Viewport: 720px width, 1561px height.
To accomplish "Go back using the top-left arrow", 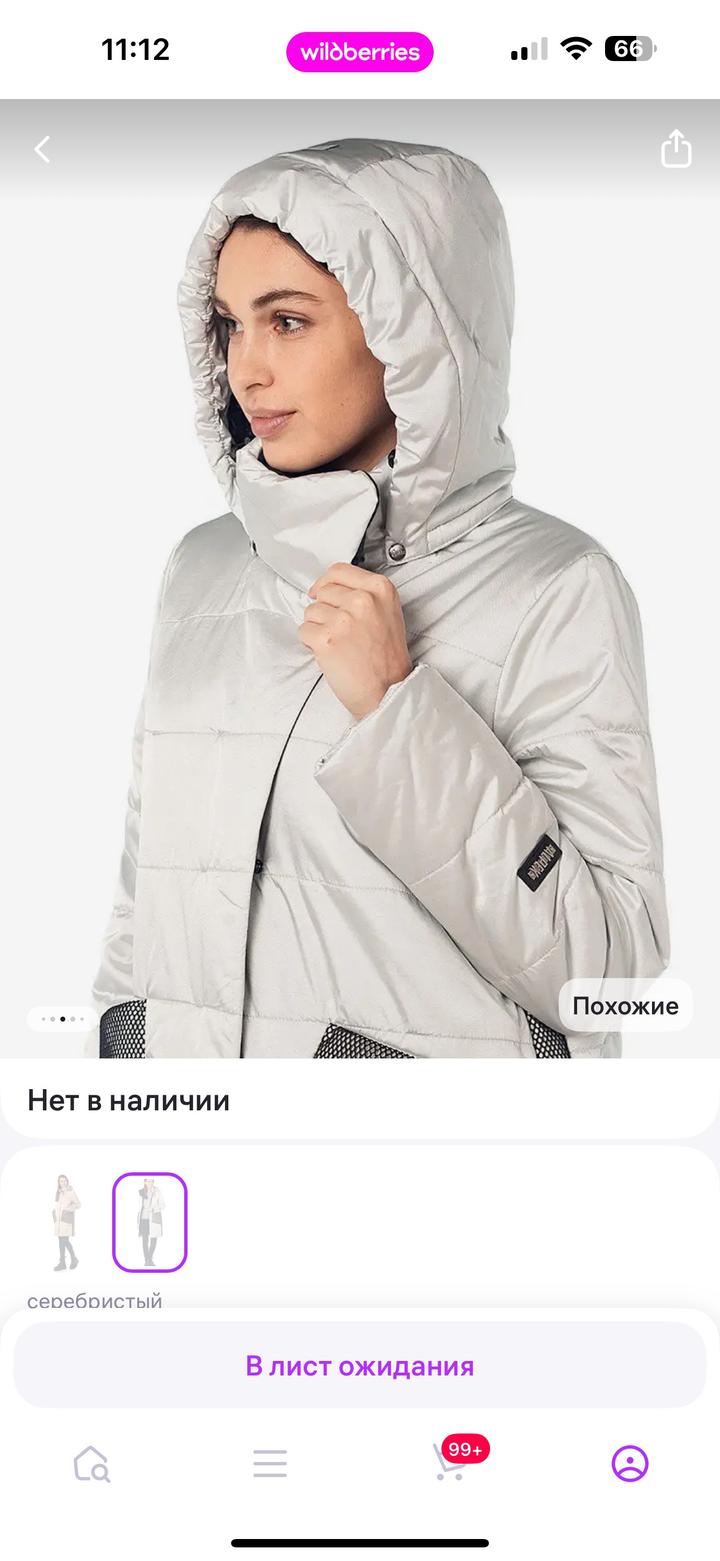I will pyautogui.click(x=42, y=150).
